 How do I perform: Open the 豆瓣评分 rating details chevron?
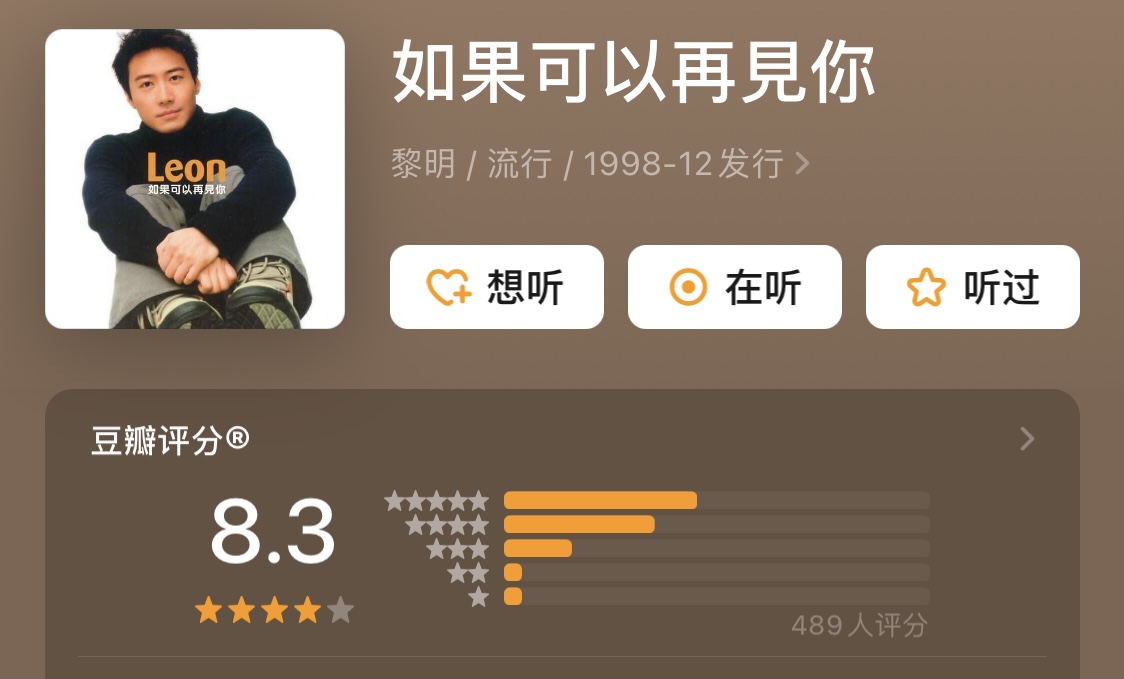1026,439
